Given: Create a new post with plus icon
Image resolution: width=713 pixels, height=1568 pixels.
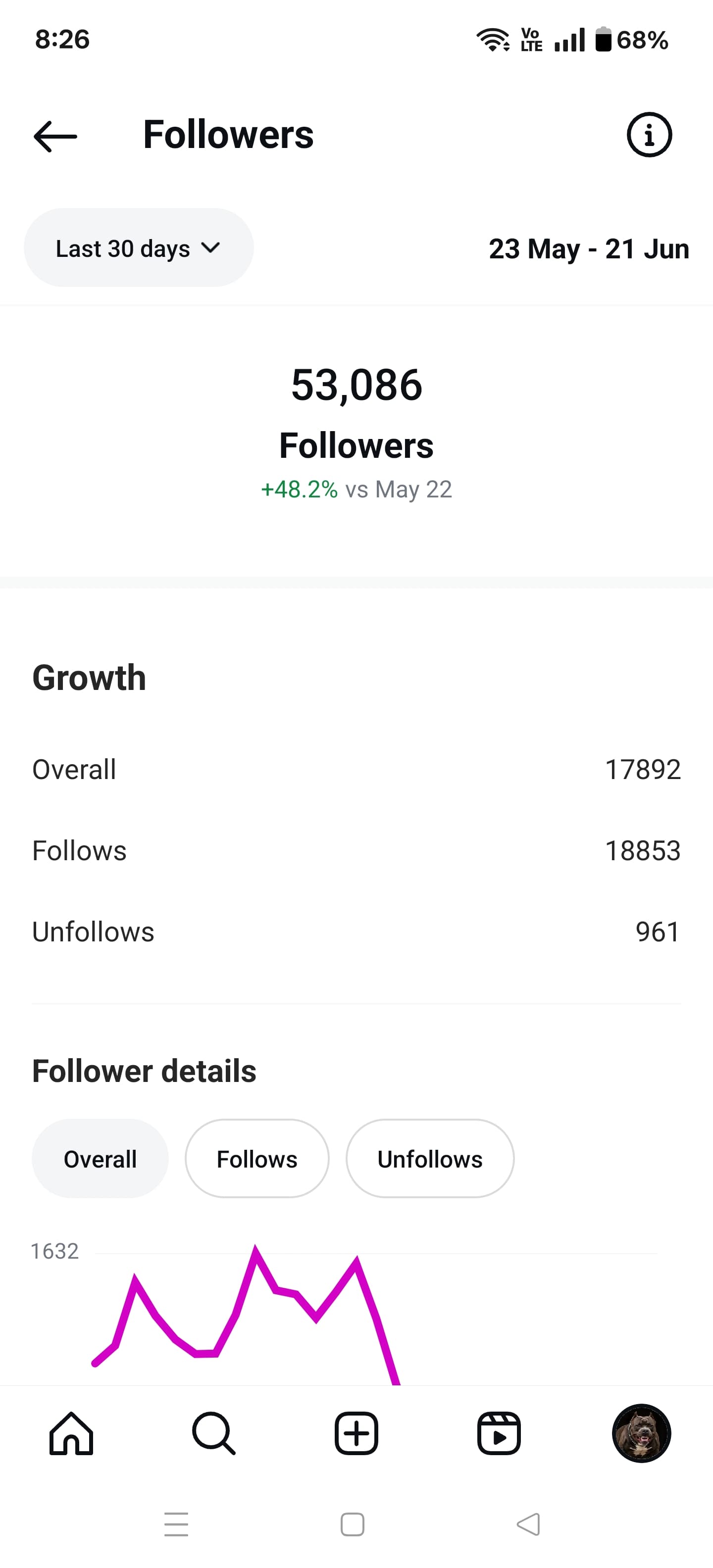Looking at the screenshot, I should [356, 1433].
